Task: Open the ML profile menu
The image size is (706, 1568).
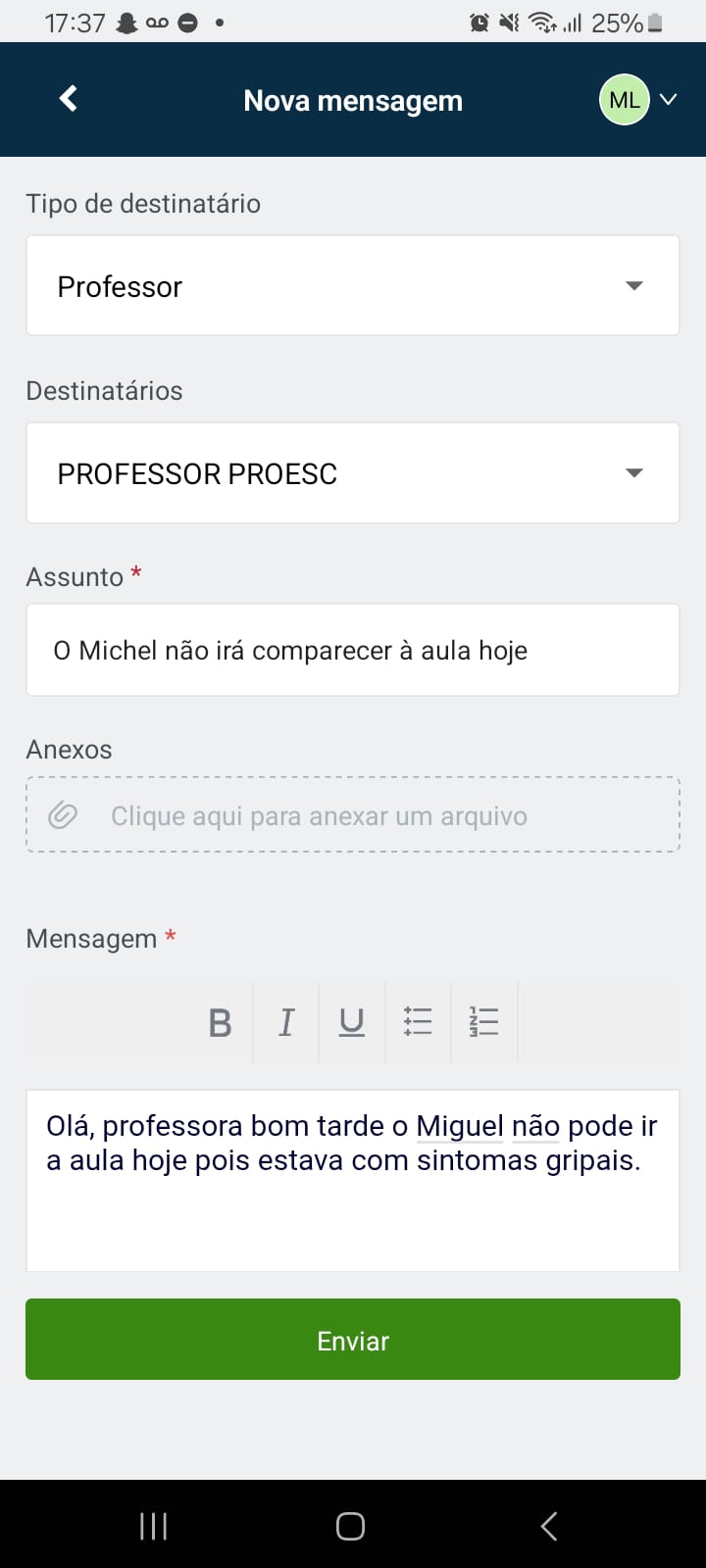Action: 638,100
